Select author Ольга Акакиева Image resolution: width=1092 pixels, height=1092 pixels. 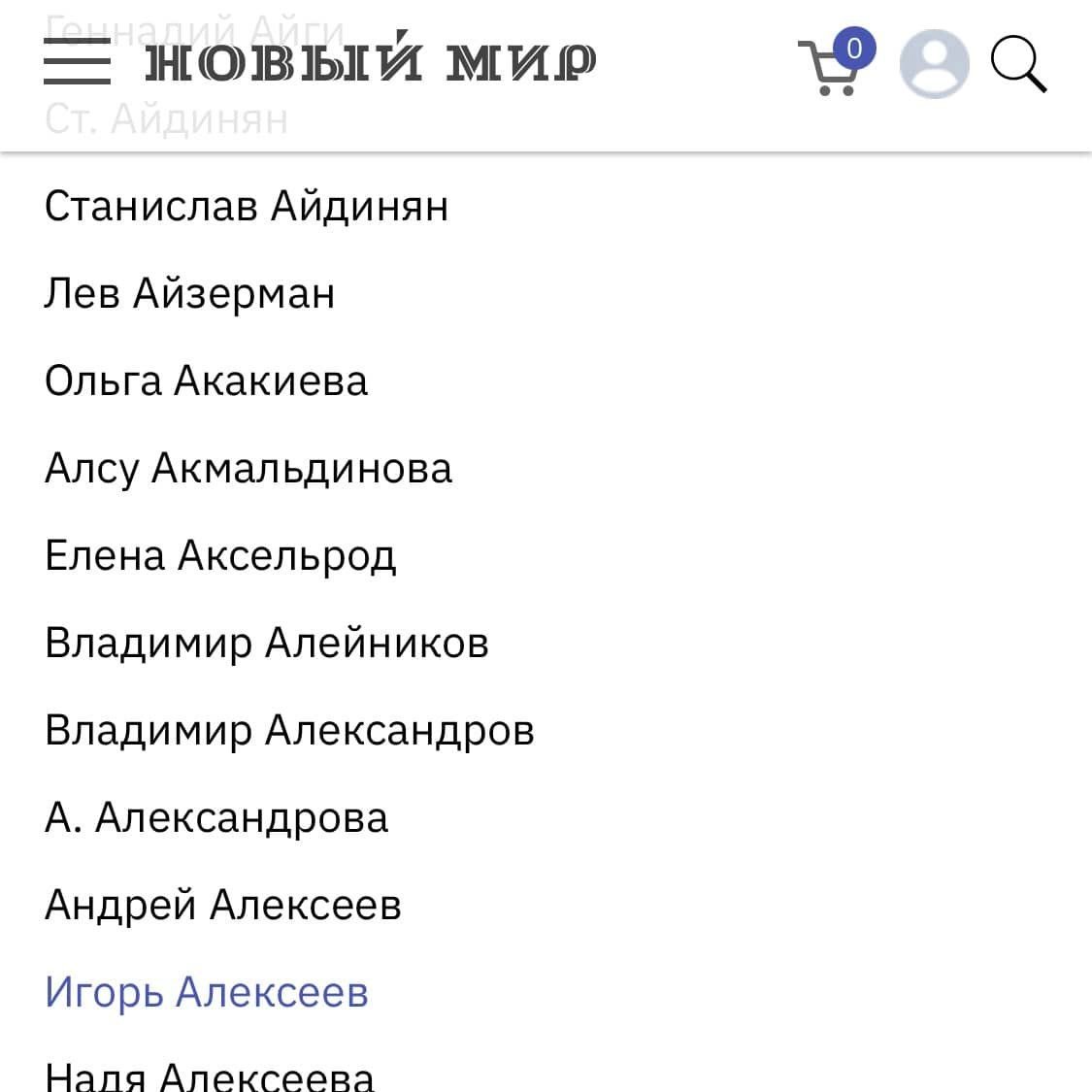point(206,381)
